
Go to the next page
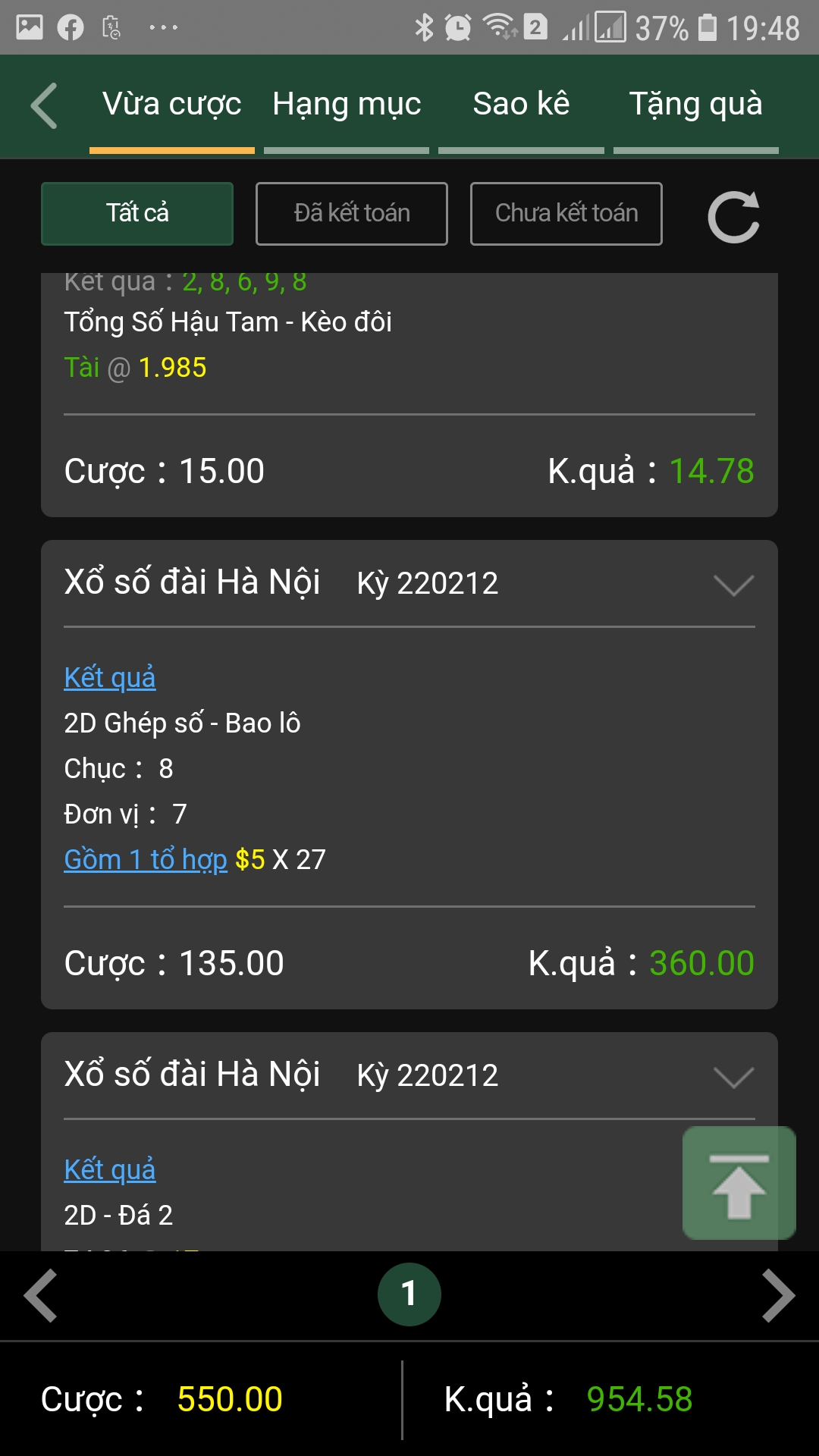(777, 1295)
